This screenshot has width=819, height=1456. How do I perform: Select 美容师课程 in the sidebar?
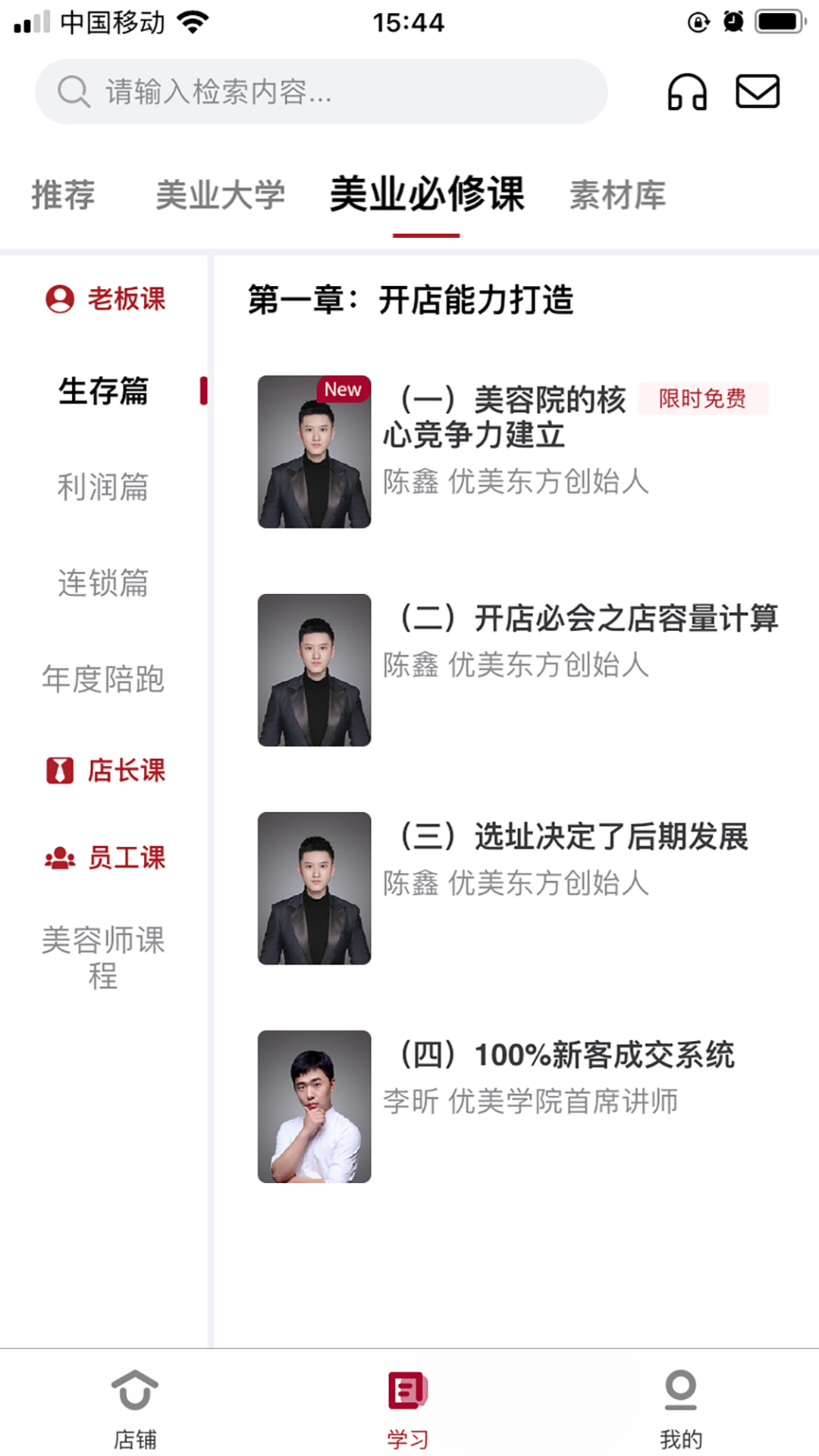(x=103, y=957)
